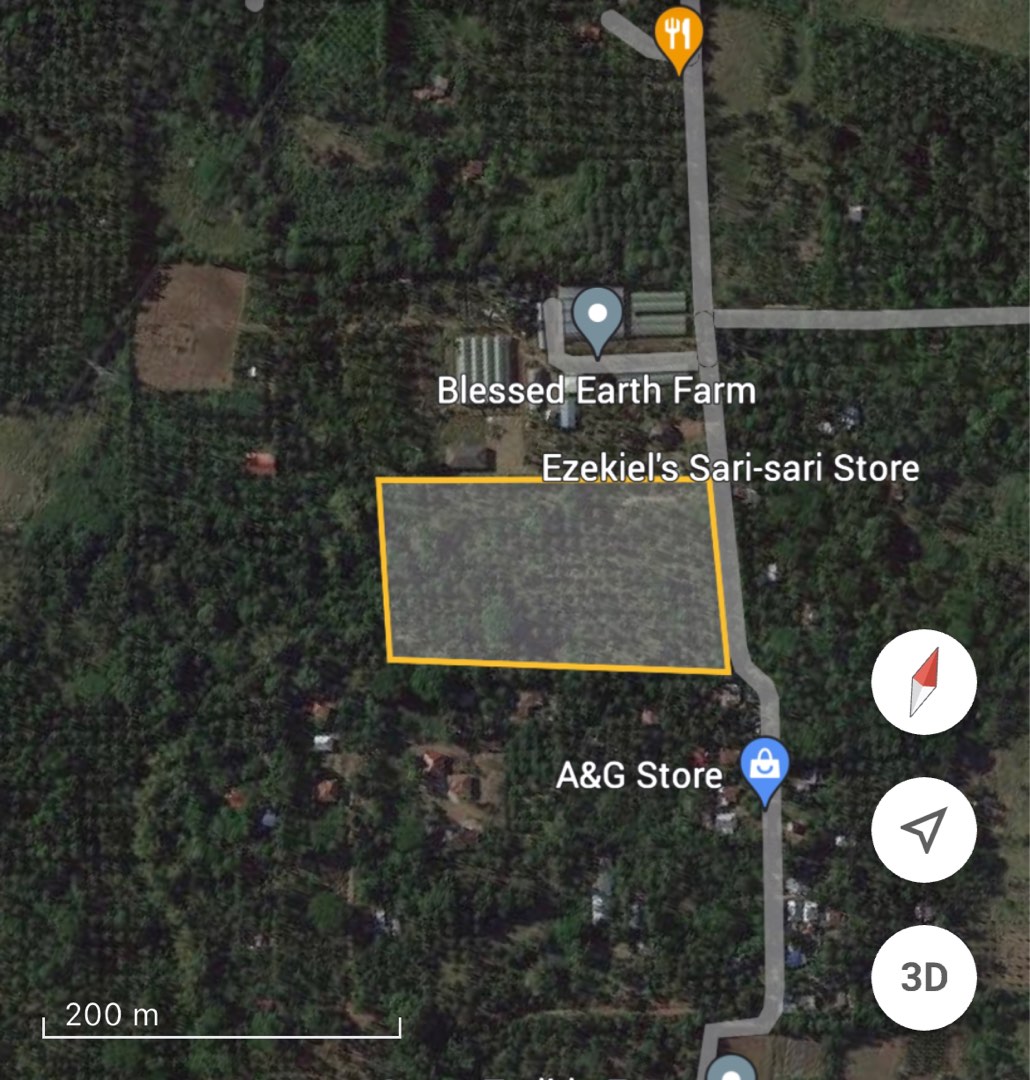The image size is (1030, 1080).
Task: Select the red needle of the compass
Action: [x=925, y=668]
